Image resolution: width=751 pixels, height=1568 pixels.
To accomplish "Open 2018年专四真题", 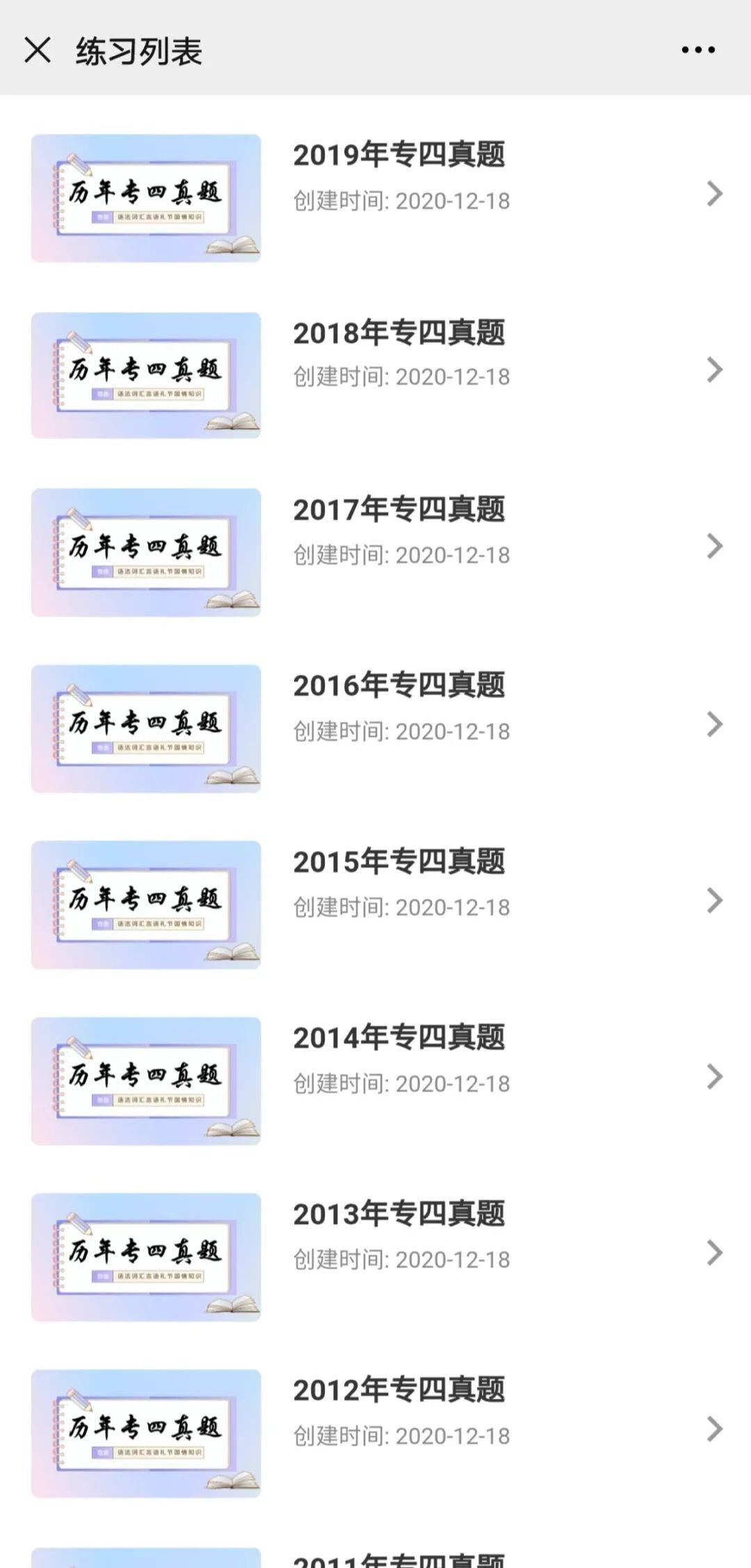I will (x=375, y=375).
